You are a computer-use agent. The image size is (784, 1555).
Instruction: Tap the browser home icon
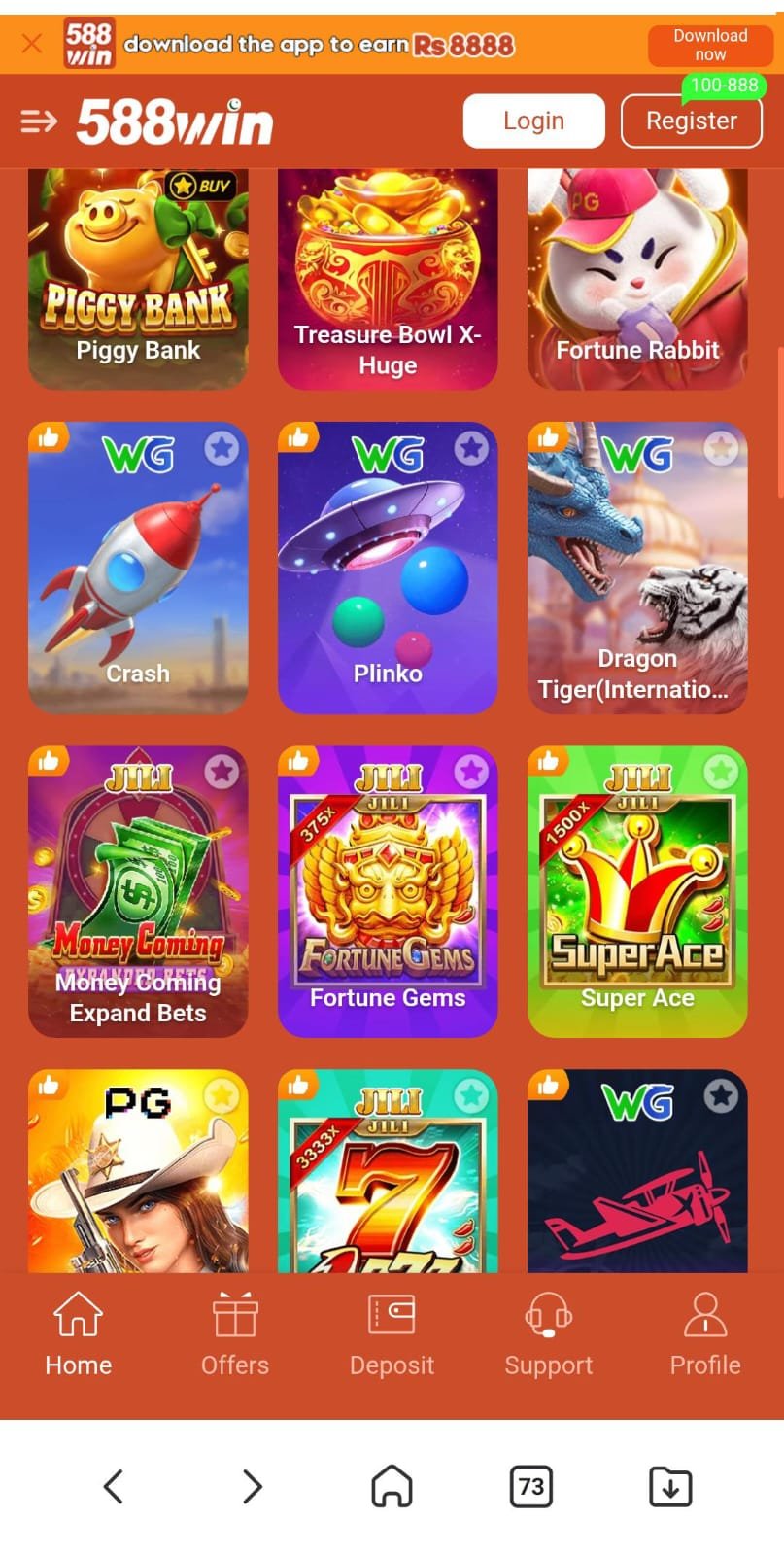[392, 1486]
